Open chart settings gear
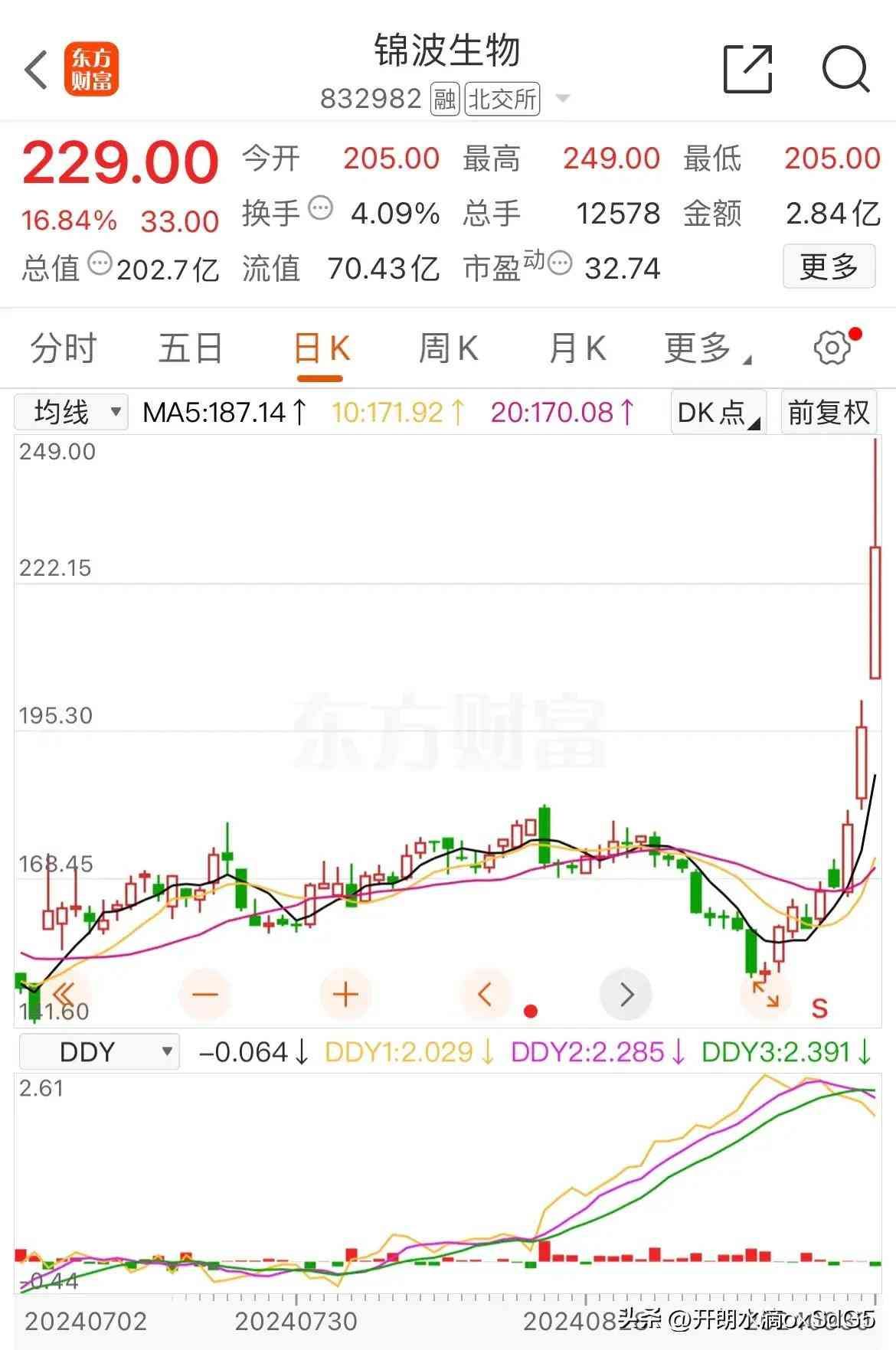This screenshot has height=1350, width=896. [x=832, y=348]
